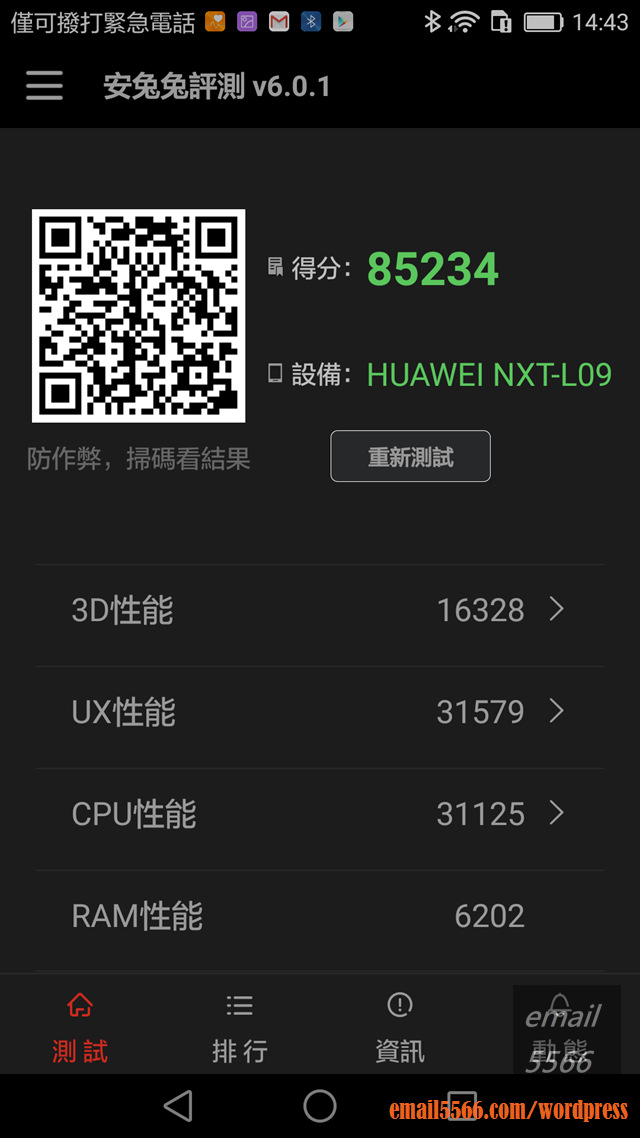Open the hamburger drawer menu
Image resolution: width=640 pixels, height=1138 pixels.
44,86
